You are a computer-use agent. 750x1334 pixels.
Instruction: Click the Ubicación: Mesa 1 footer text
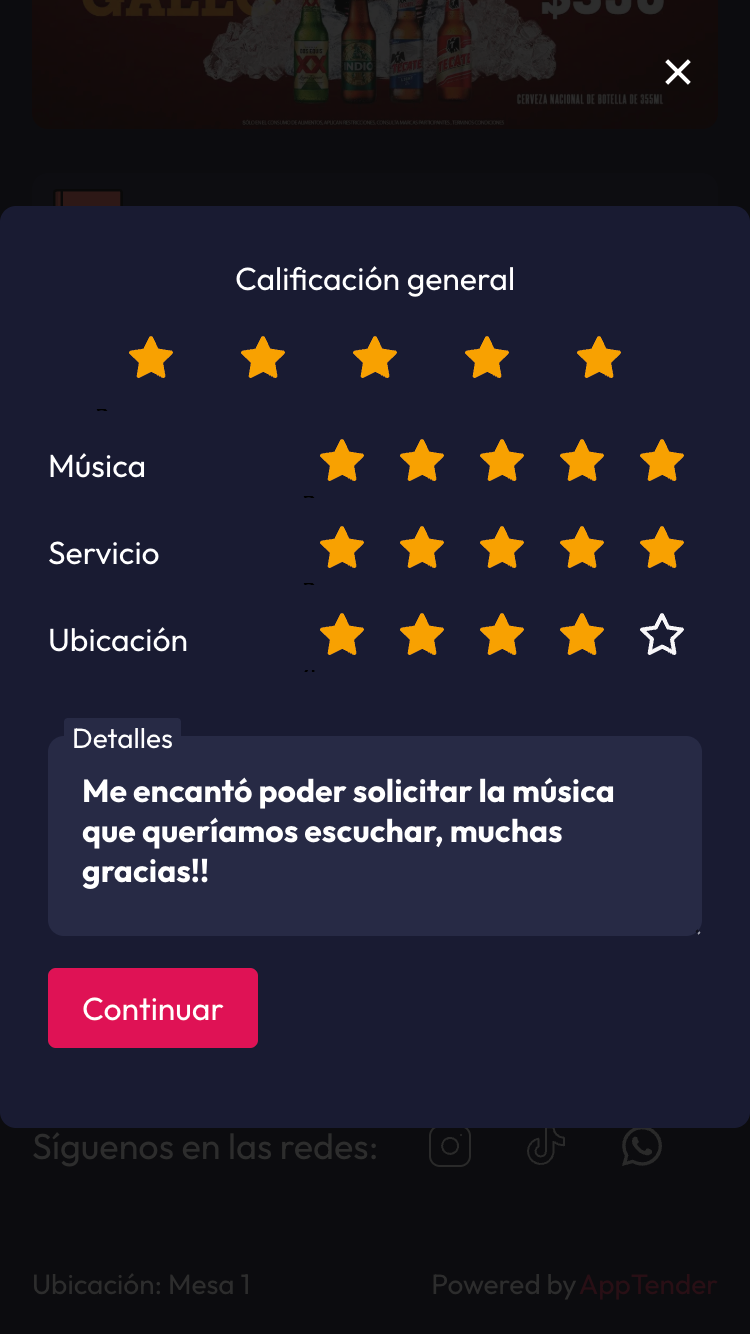point(141,1285)
